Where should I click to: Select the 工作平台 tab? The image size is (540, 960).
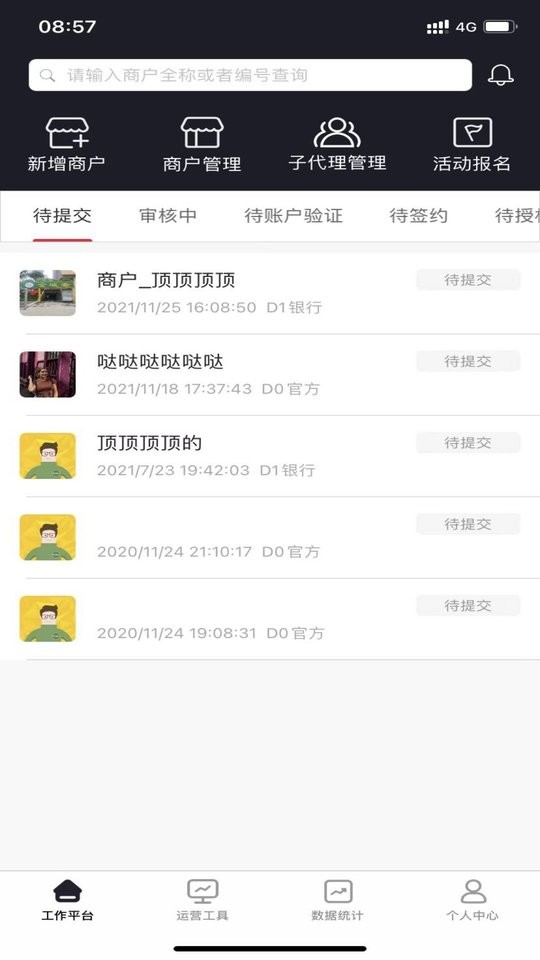coord(67,900)
